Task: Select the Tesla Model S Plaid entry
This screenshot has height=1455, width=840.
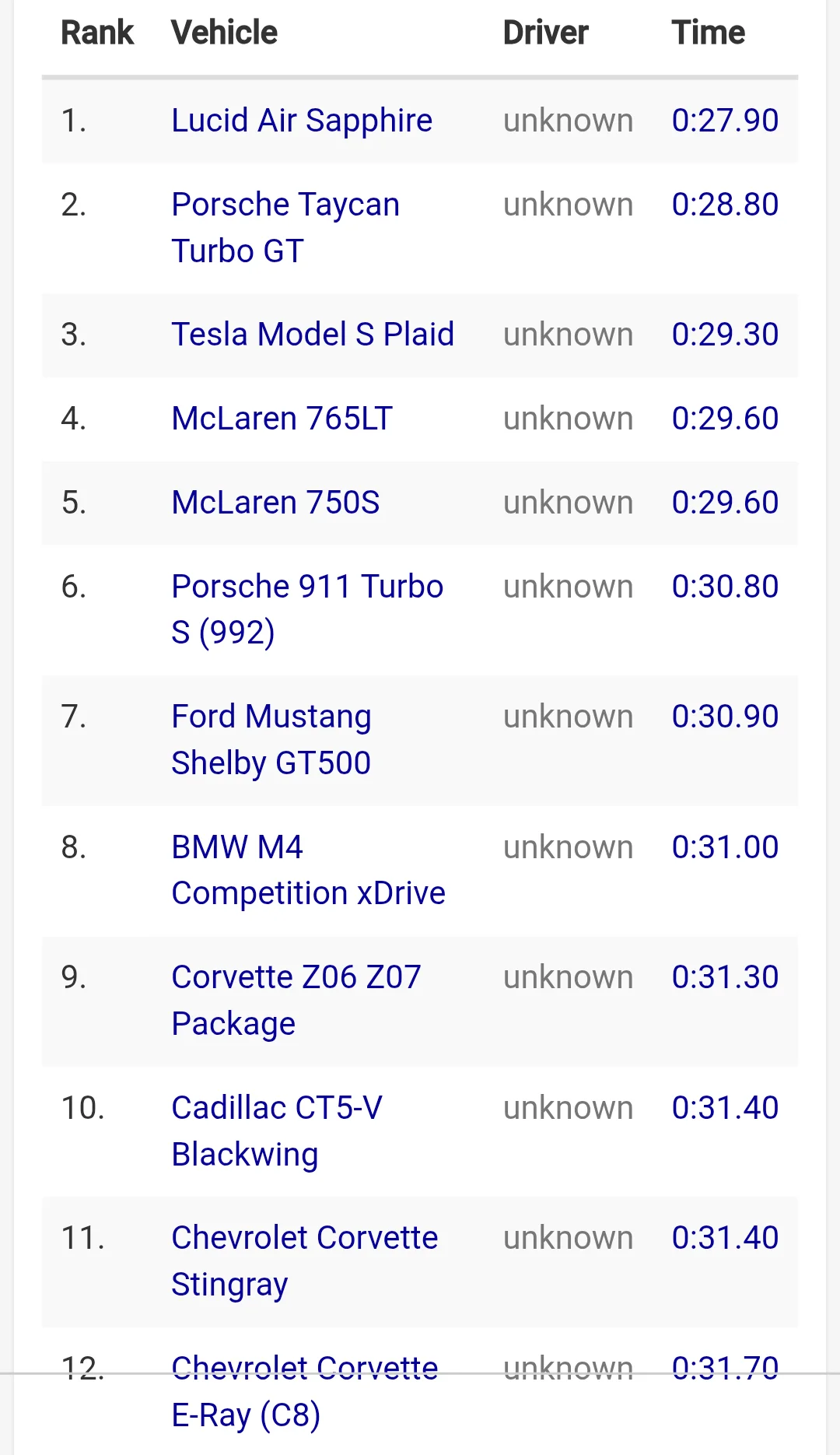Action: point(312,335)
